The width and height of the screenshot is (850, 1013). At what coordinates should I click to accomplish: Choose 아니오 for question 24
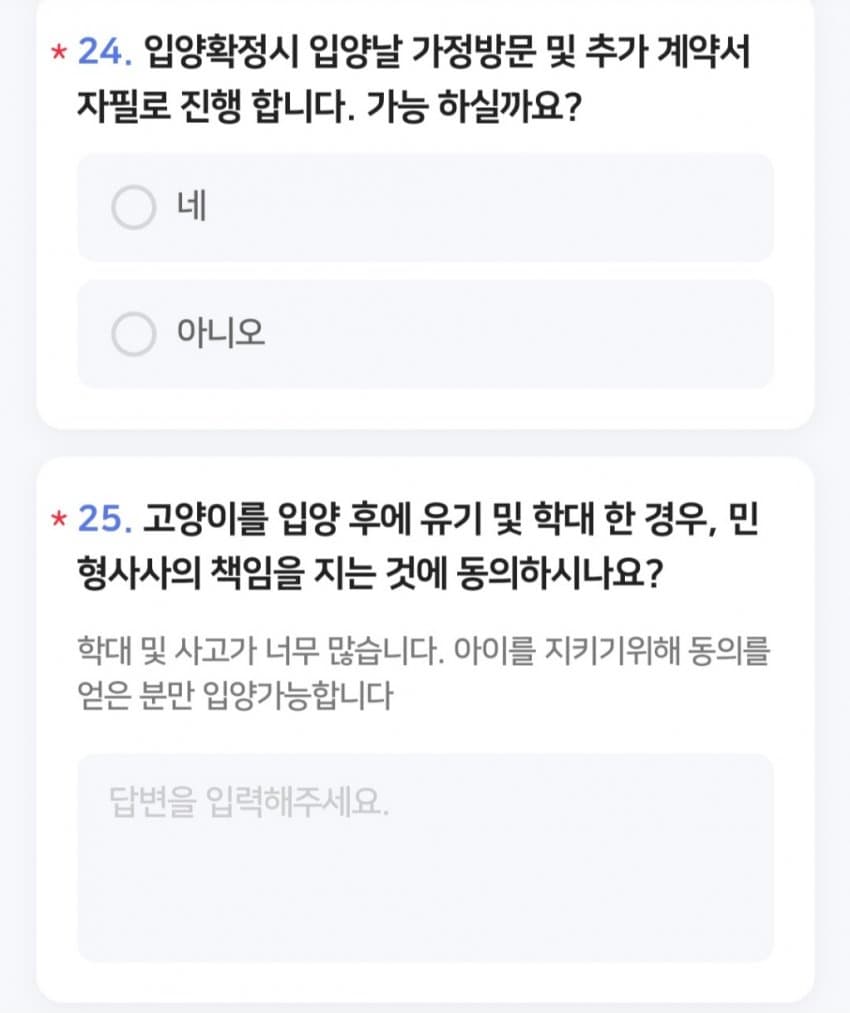coord(426,335)
